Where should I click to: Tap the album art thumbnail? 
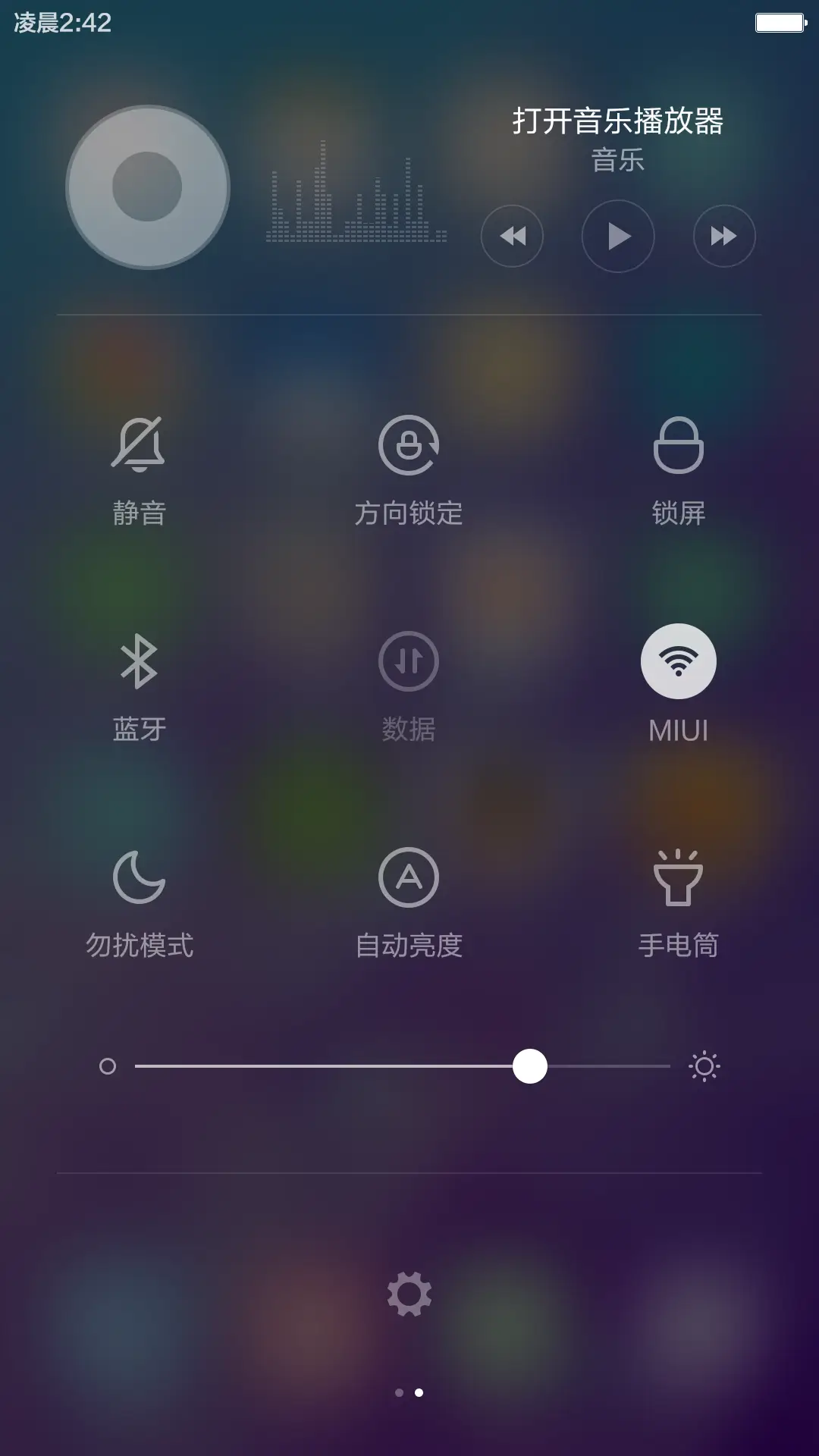click(149, 190)
